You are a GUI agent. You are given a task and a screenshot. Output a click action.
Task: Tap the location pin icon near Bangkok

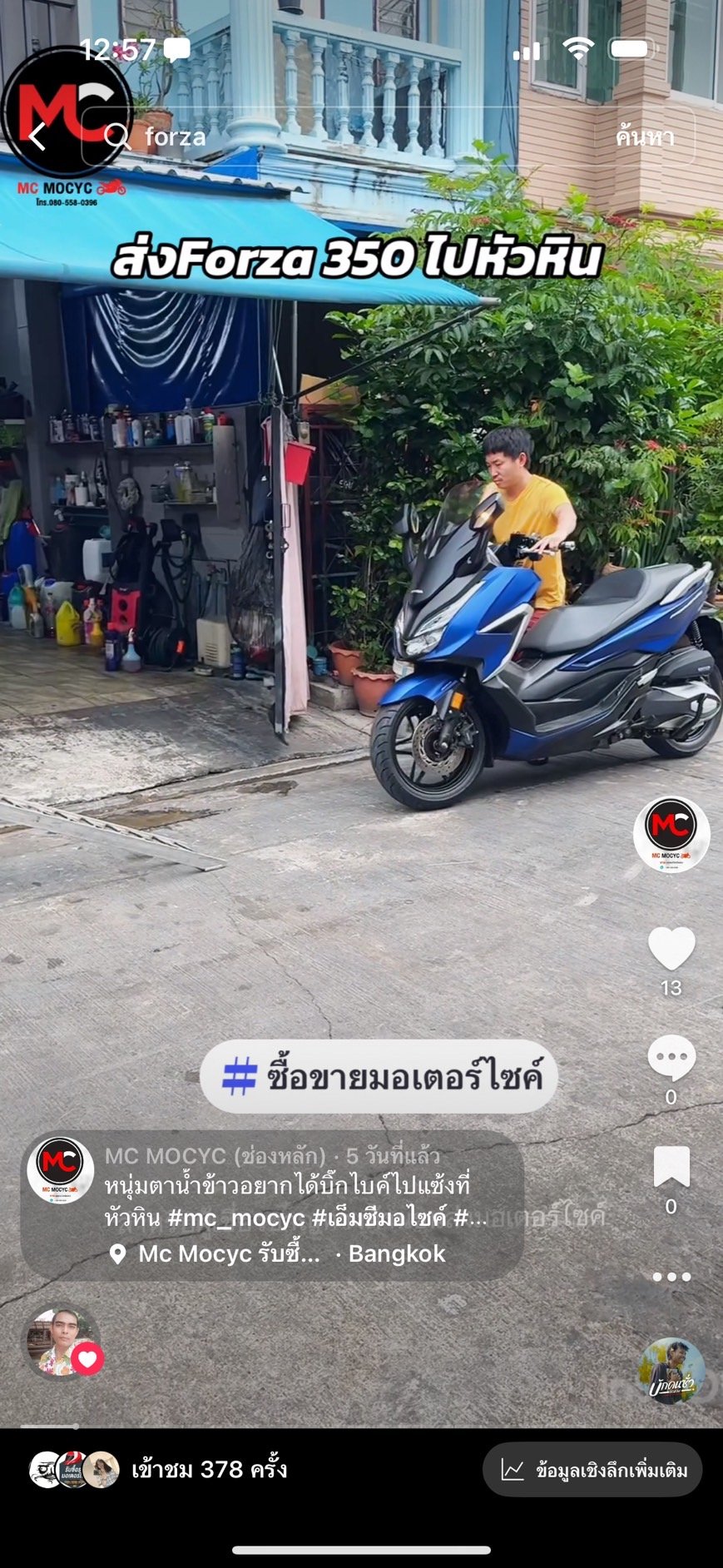(x=118, y=1253)
